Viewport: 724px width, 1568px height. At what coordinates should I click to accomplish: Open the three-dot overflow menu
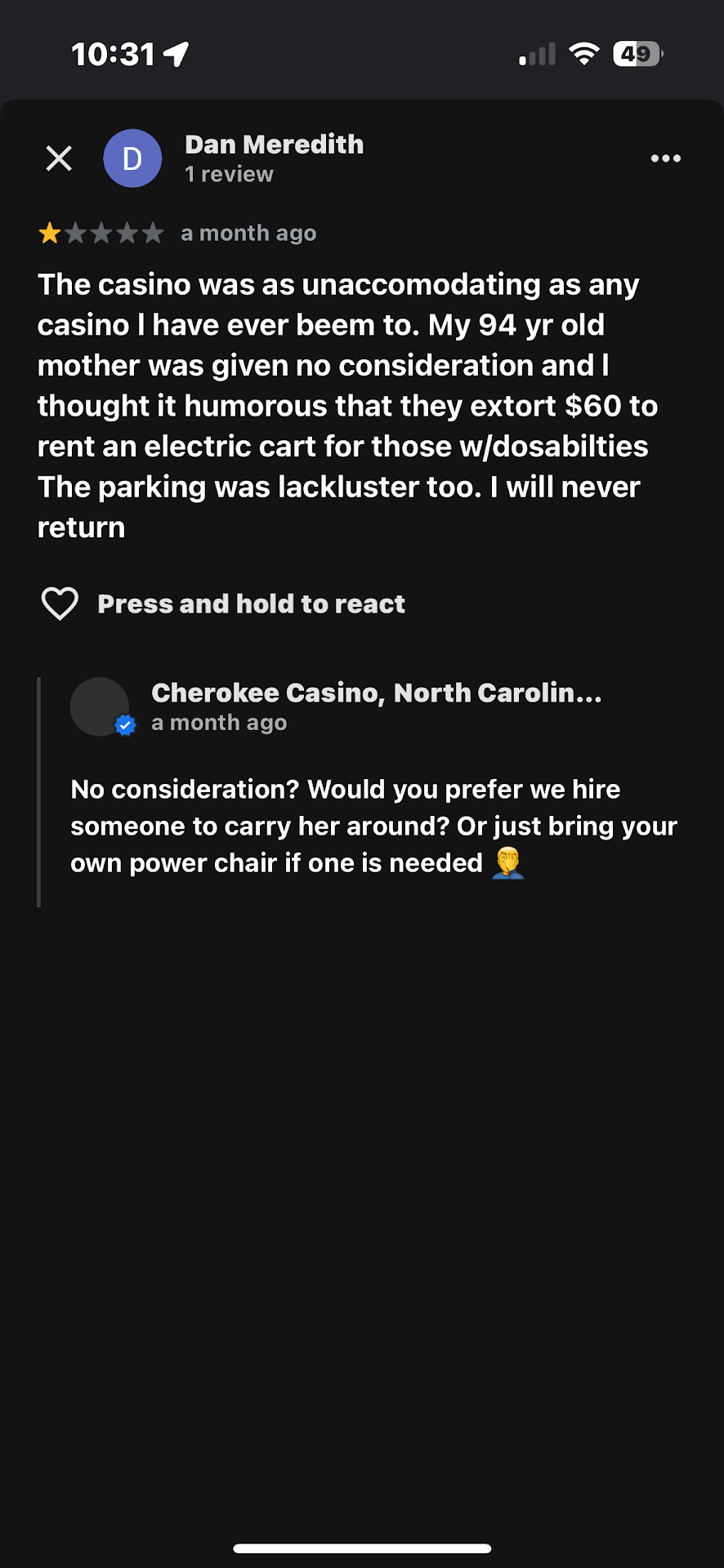pos(665,158)
